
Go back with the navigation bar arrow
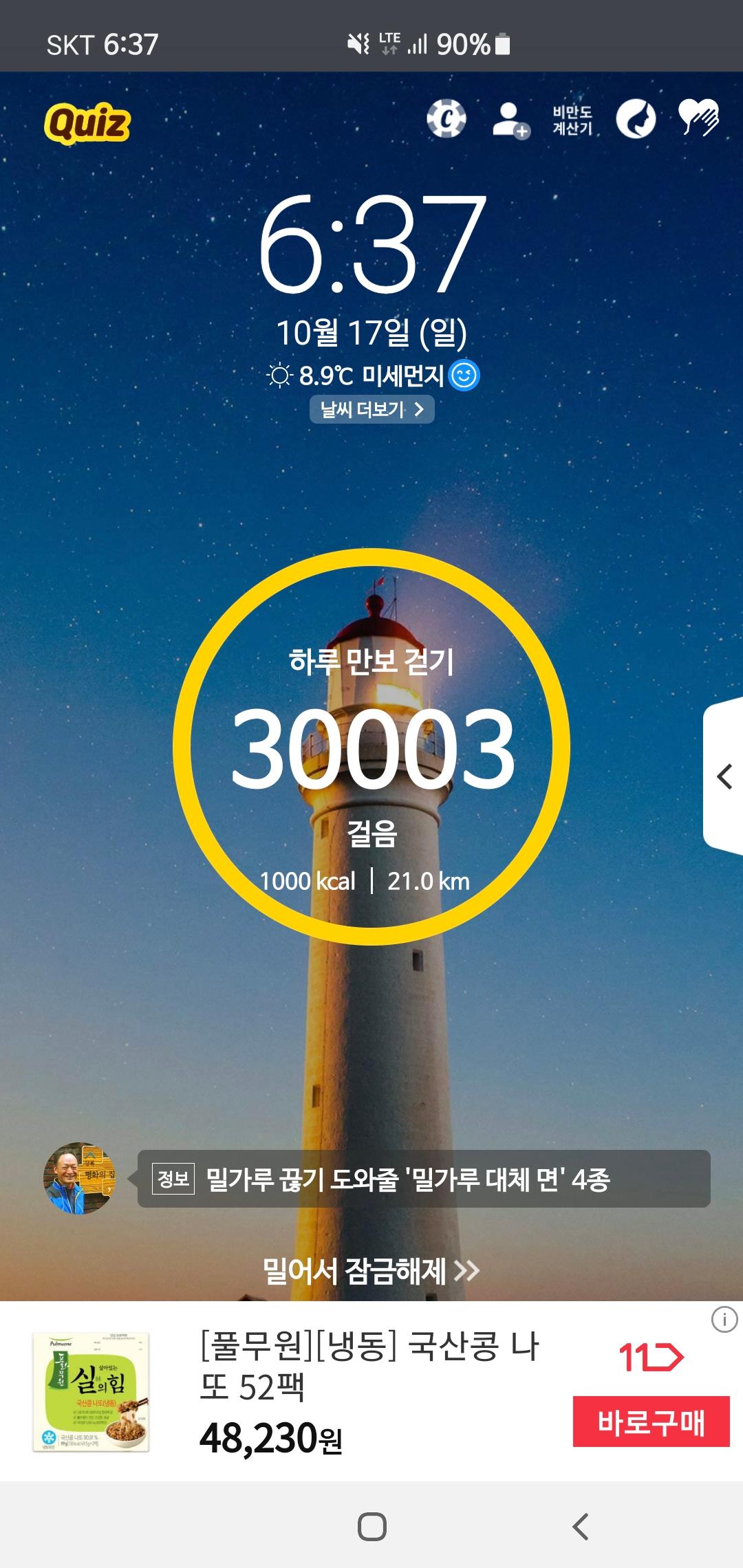(x=581, y=1527)
